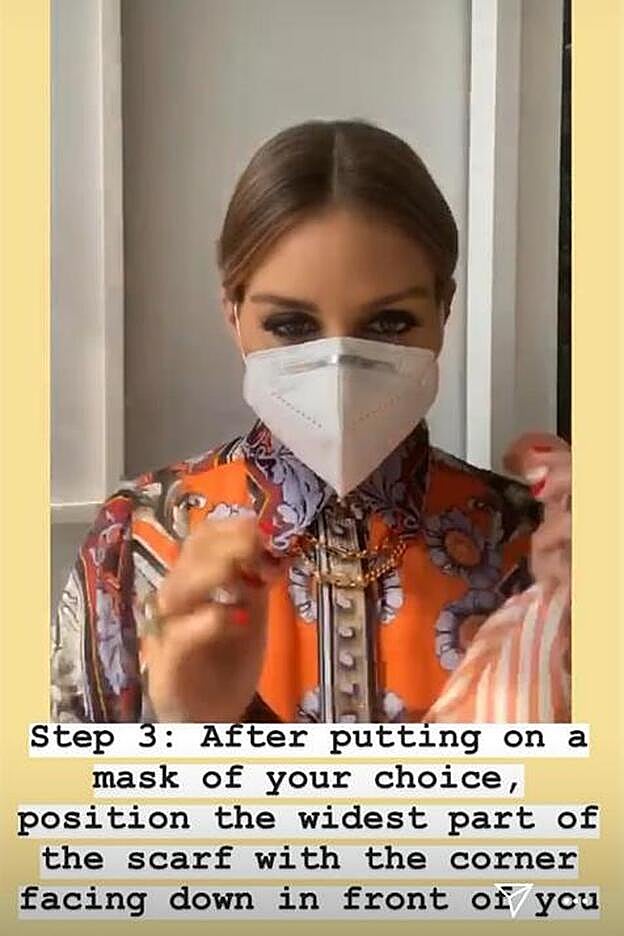Open the three-dot more options menu

(575, 900)
